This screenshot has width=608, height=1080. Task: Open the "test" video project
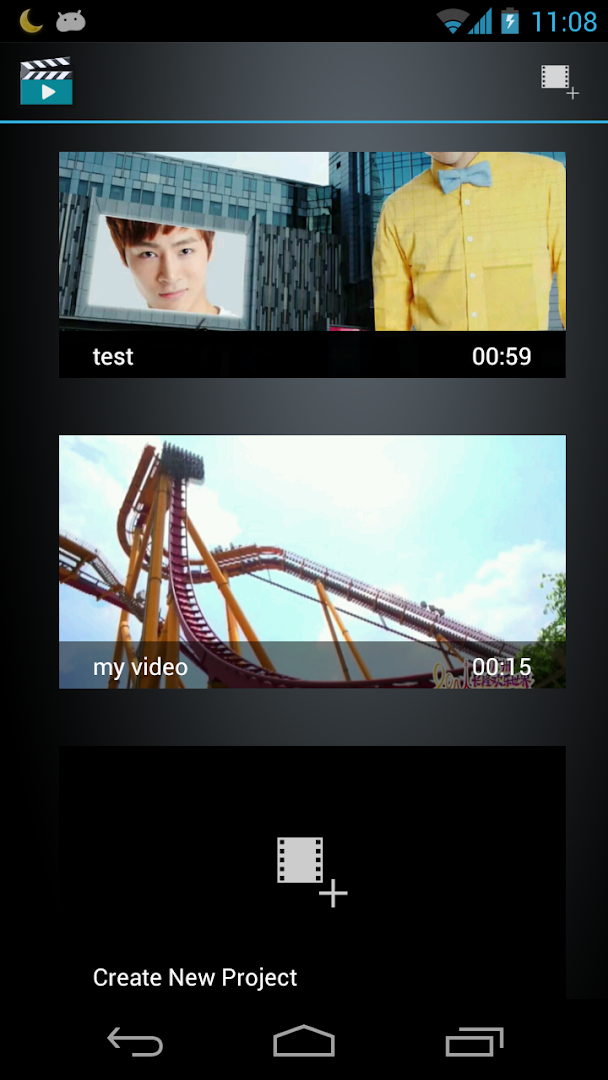[x=312, y=264]
